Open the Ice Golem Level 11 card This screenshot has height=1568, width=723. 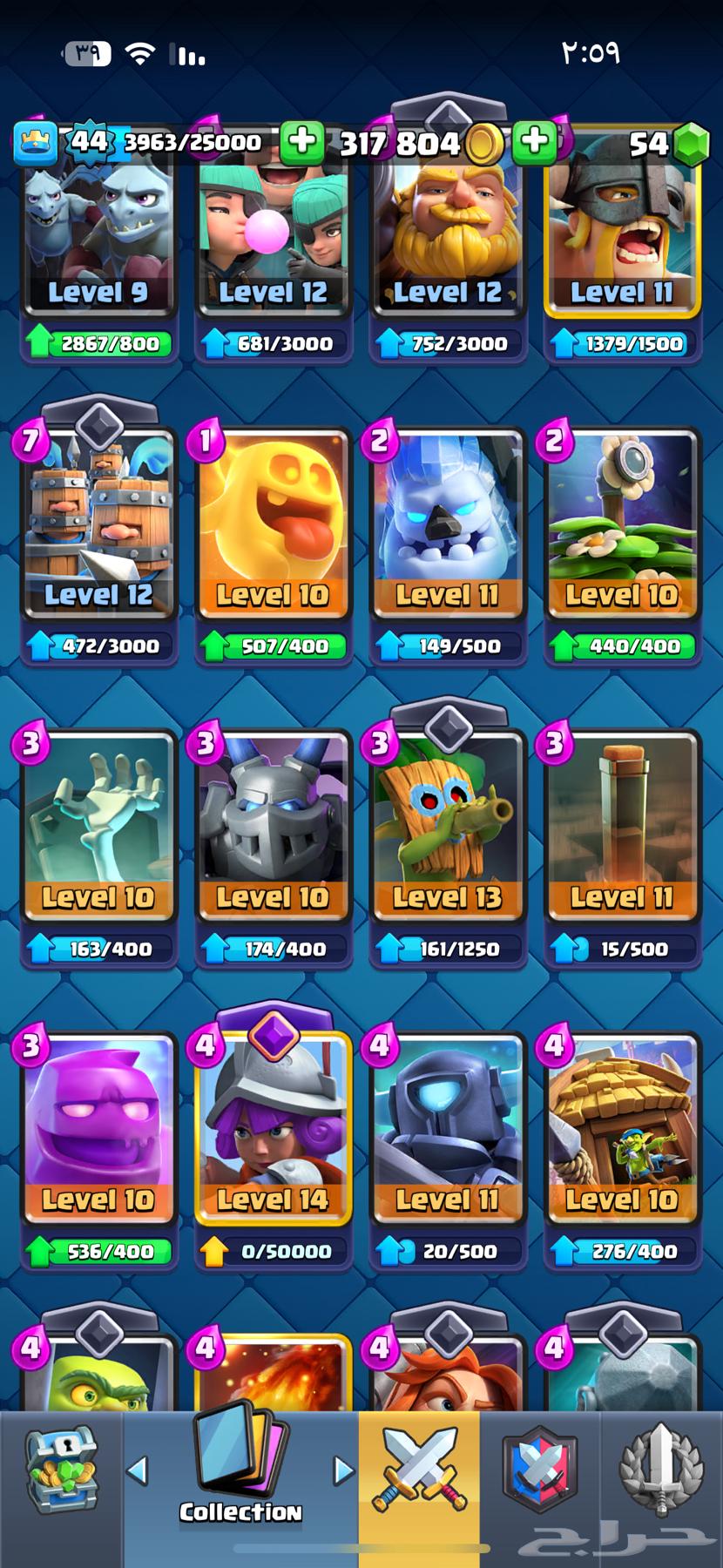[448, 523]
